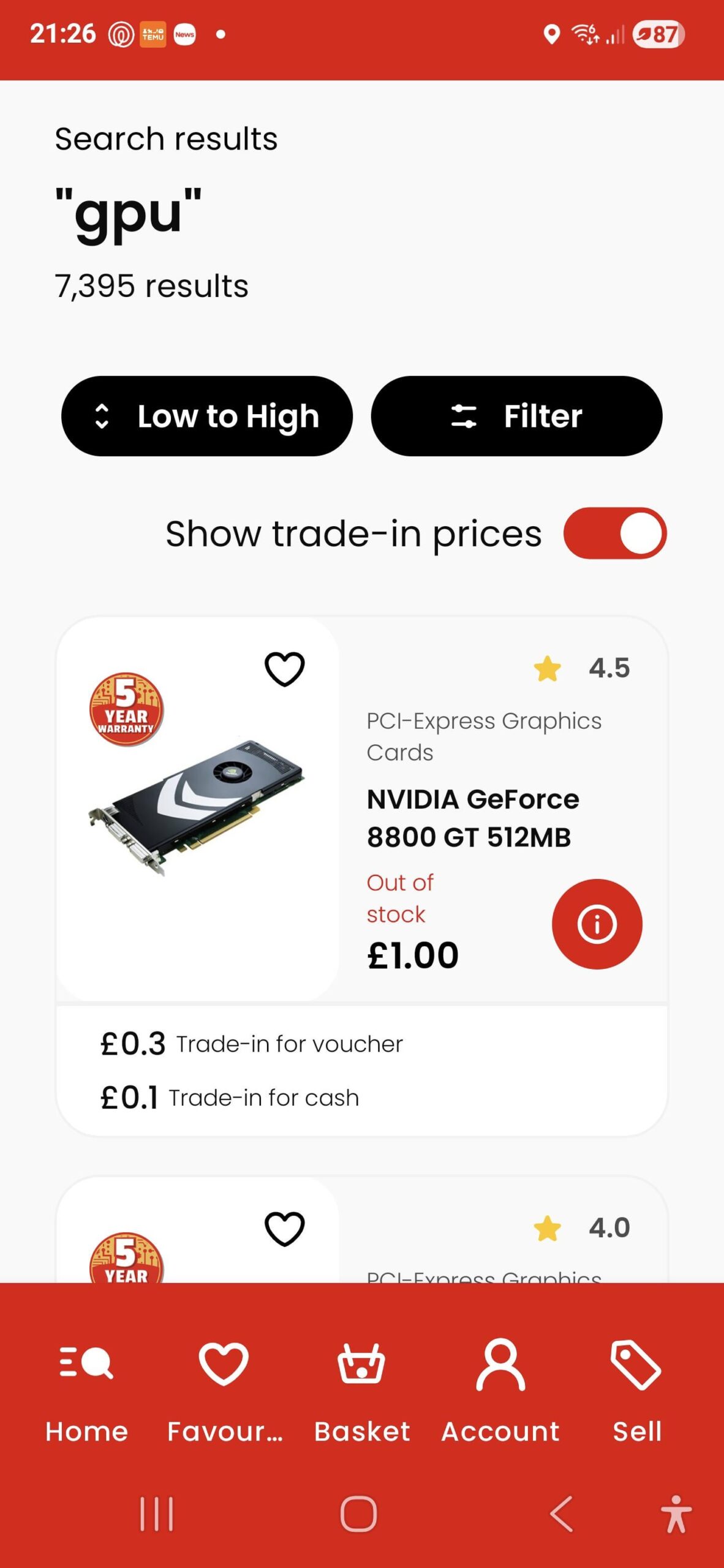This screenshot has height=1568, width=724.
Task: Favourite the NVIDIA GeForce 8800 GT 512MB
Action: point(284,668)
